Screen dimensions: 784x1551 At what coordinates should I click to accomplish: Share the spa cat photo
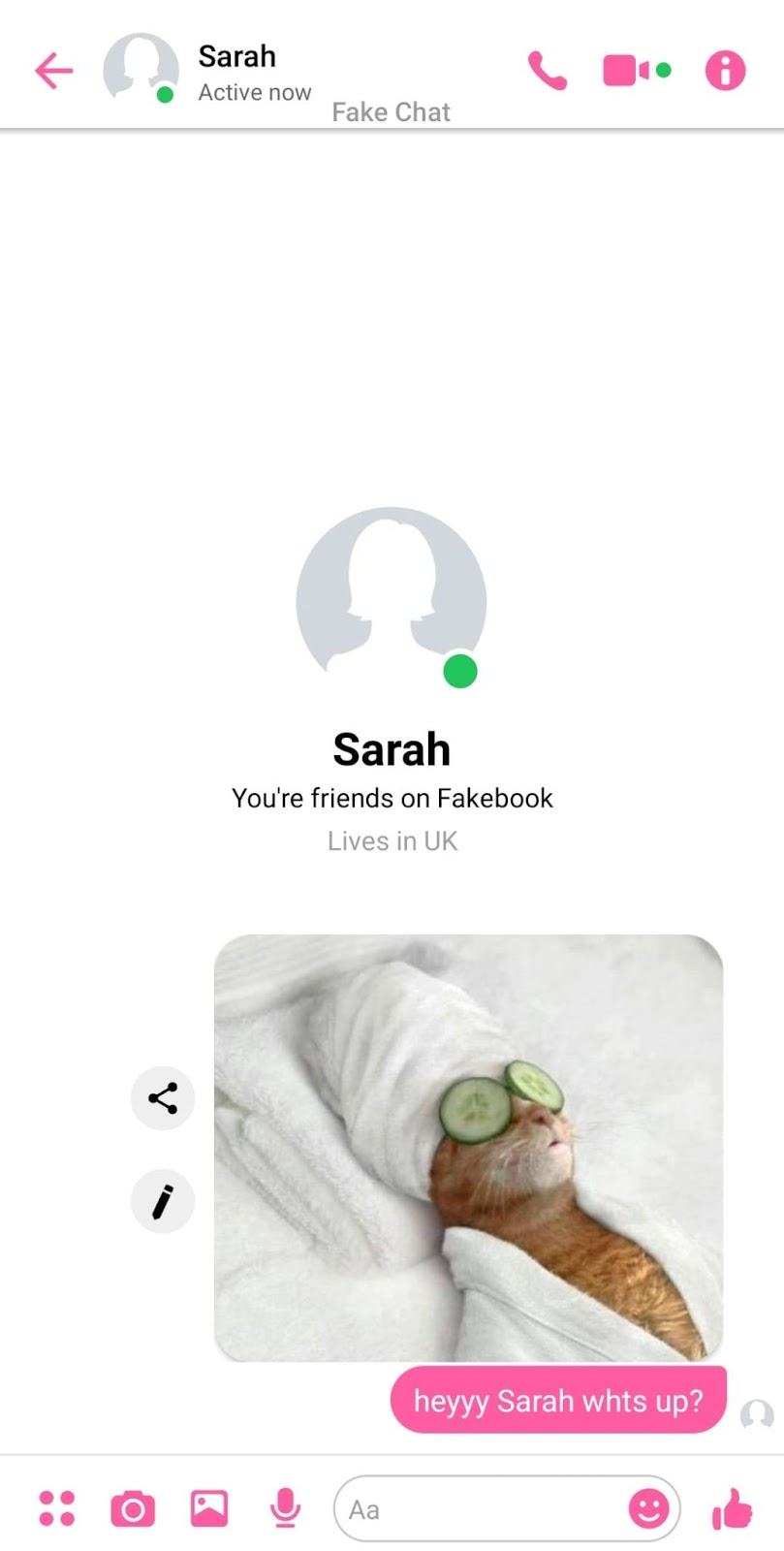pos(163,1097)
